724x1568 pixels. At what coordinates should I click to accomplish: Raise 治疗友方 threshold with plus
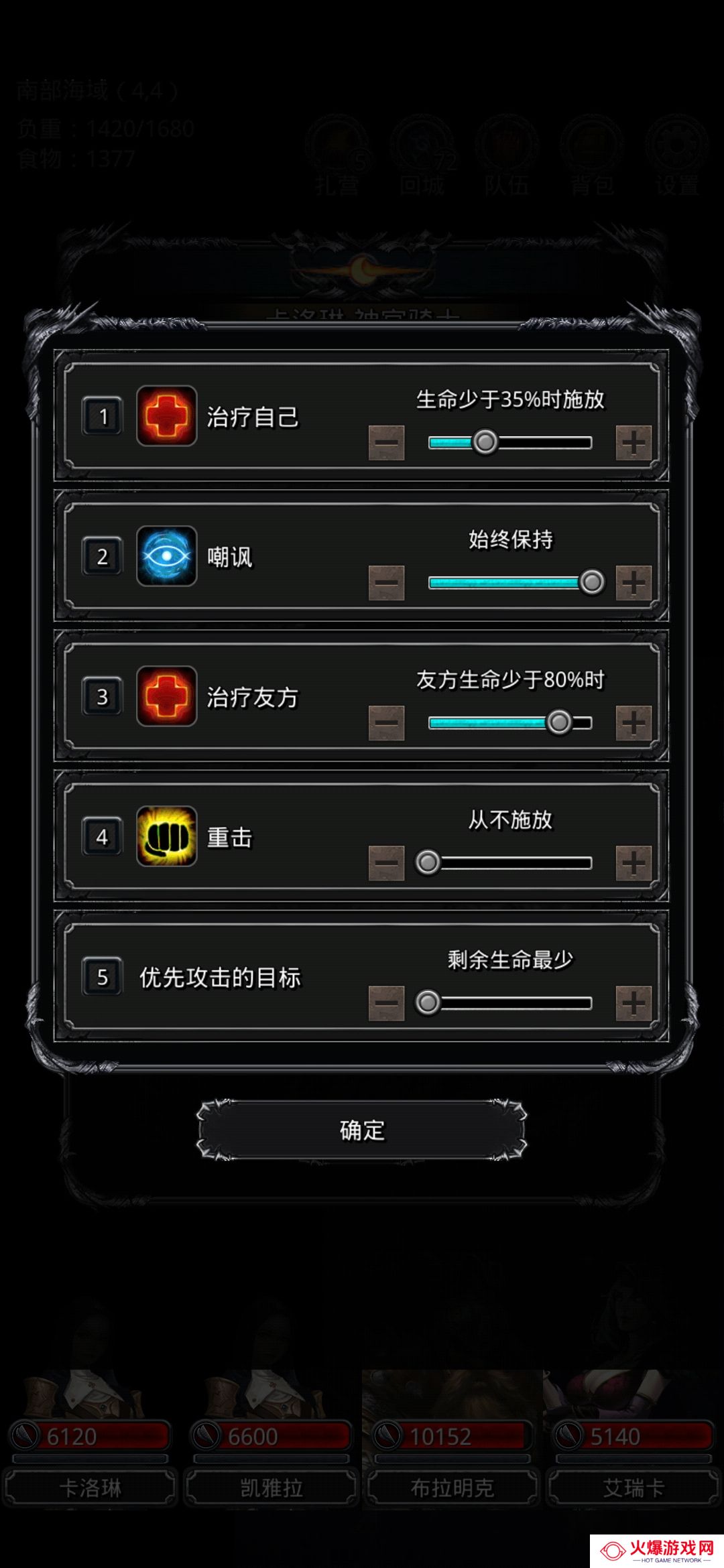633,723
